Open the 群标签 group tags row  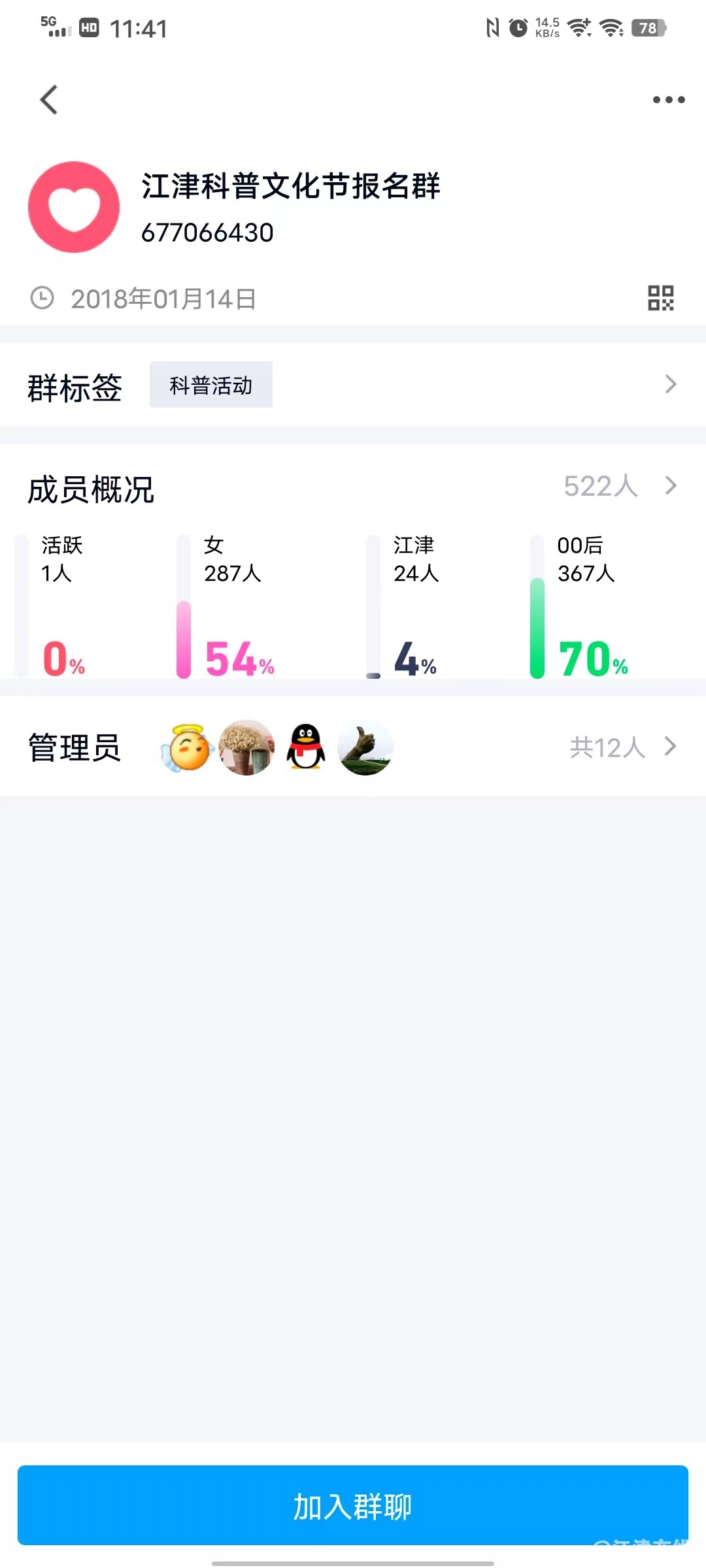[353, 385]
